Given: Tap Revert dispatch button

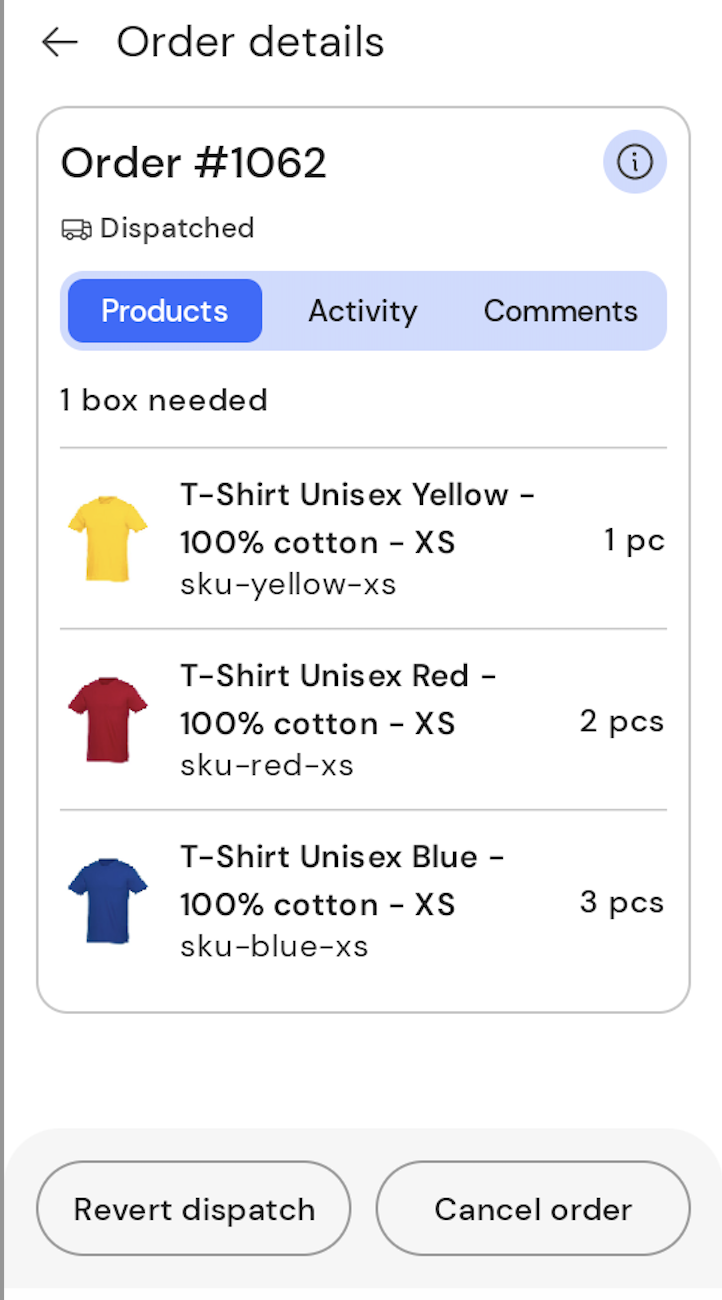Looking at the screenshot, I should tap(194, 1208).
